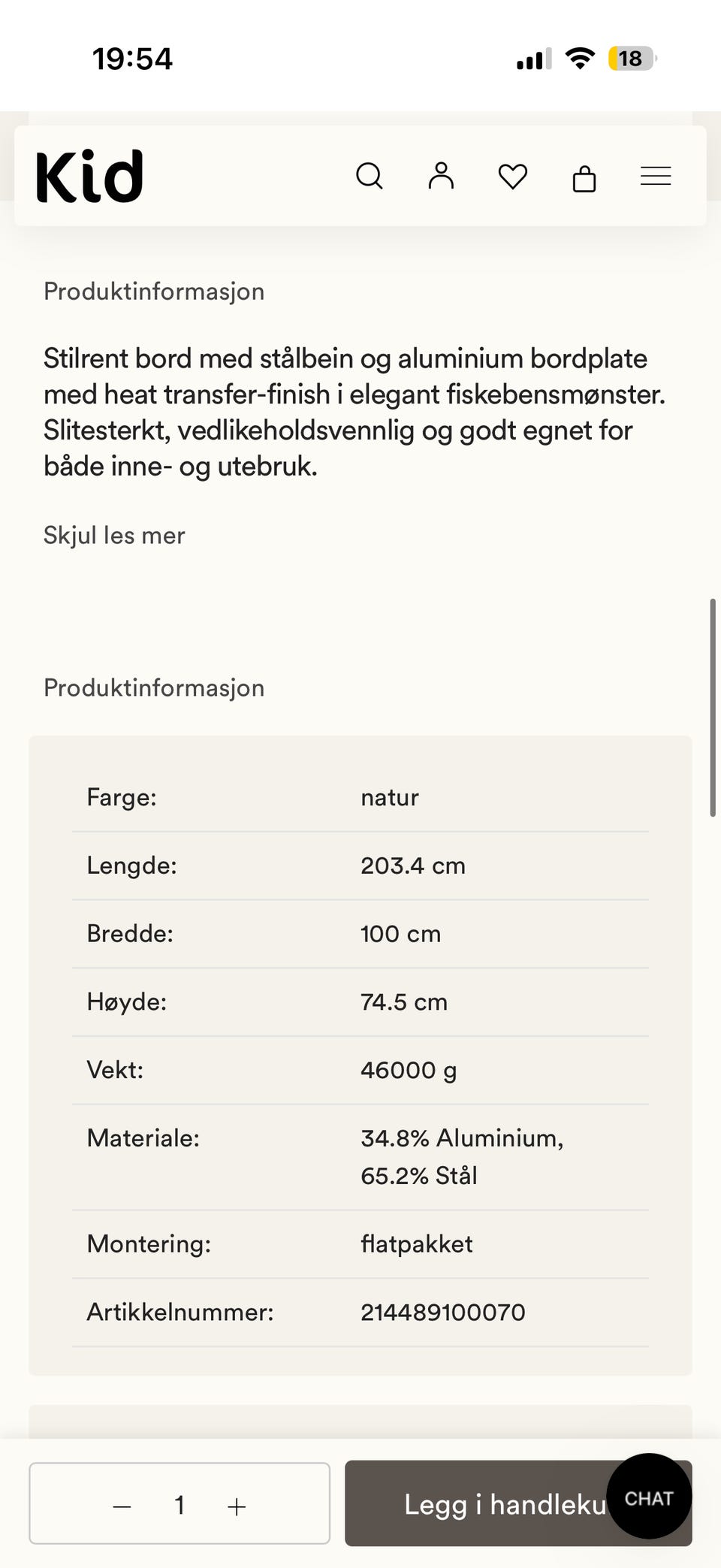
Task: Increase quantity with the plus button
Action: pyautogui.click(x=237, y=1506)
